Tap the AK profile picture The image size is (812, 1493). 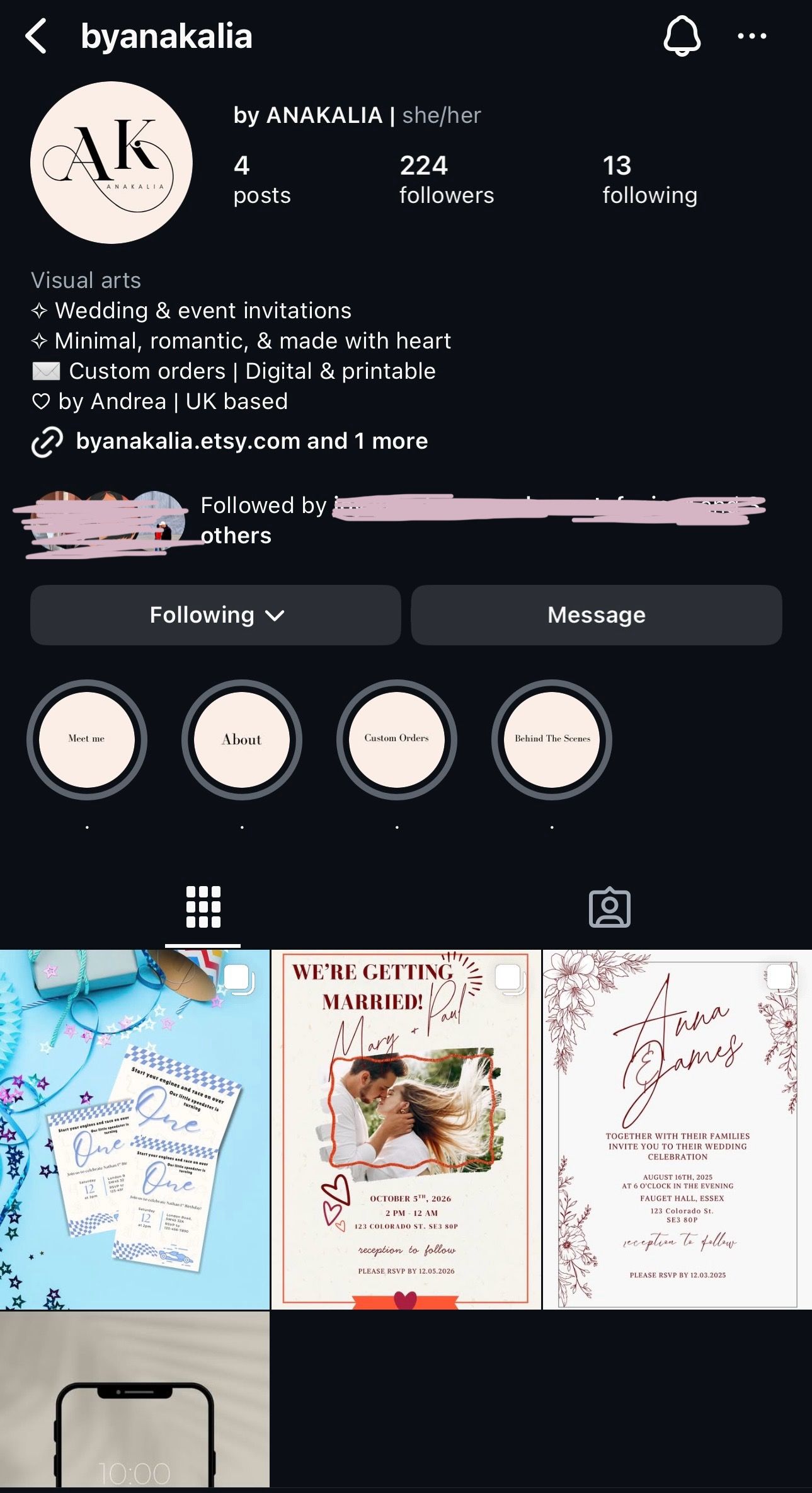click(112, 163)
